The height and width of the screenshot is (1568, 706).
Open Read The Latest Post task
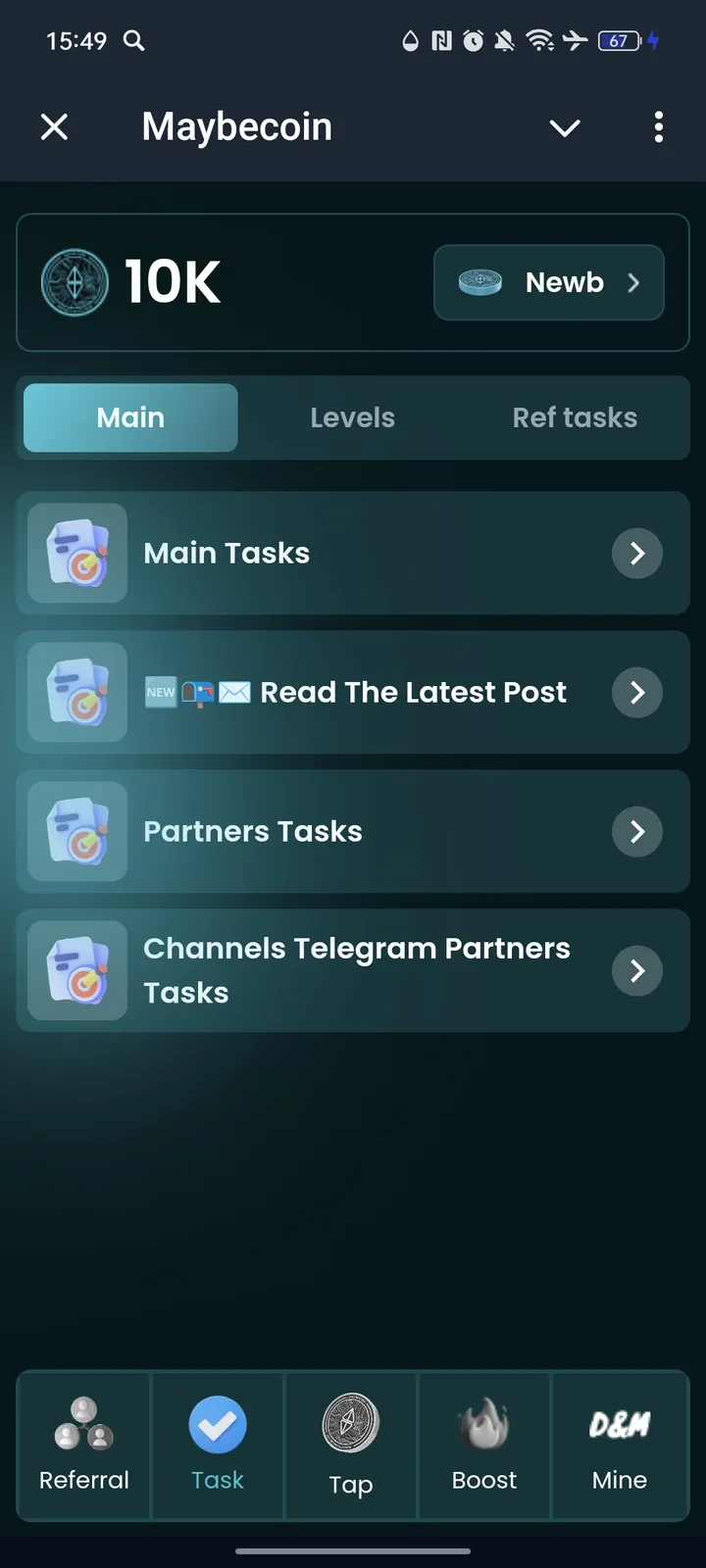[x=412, y=692]
